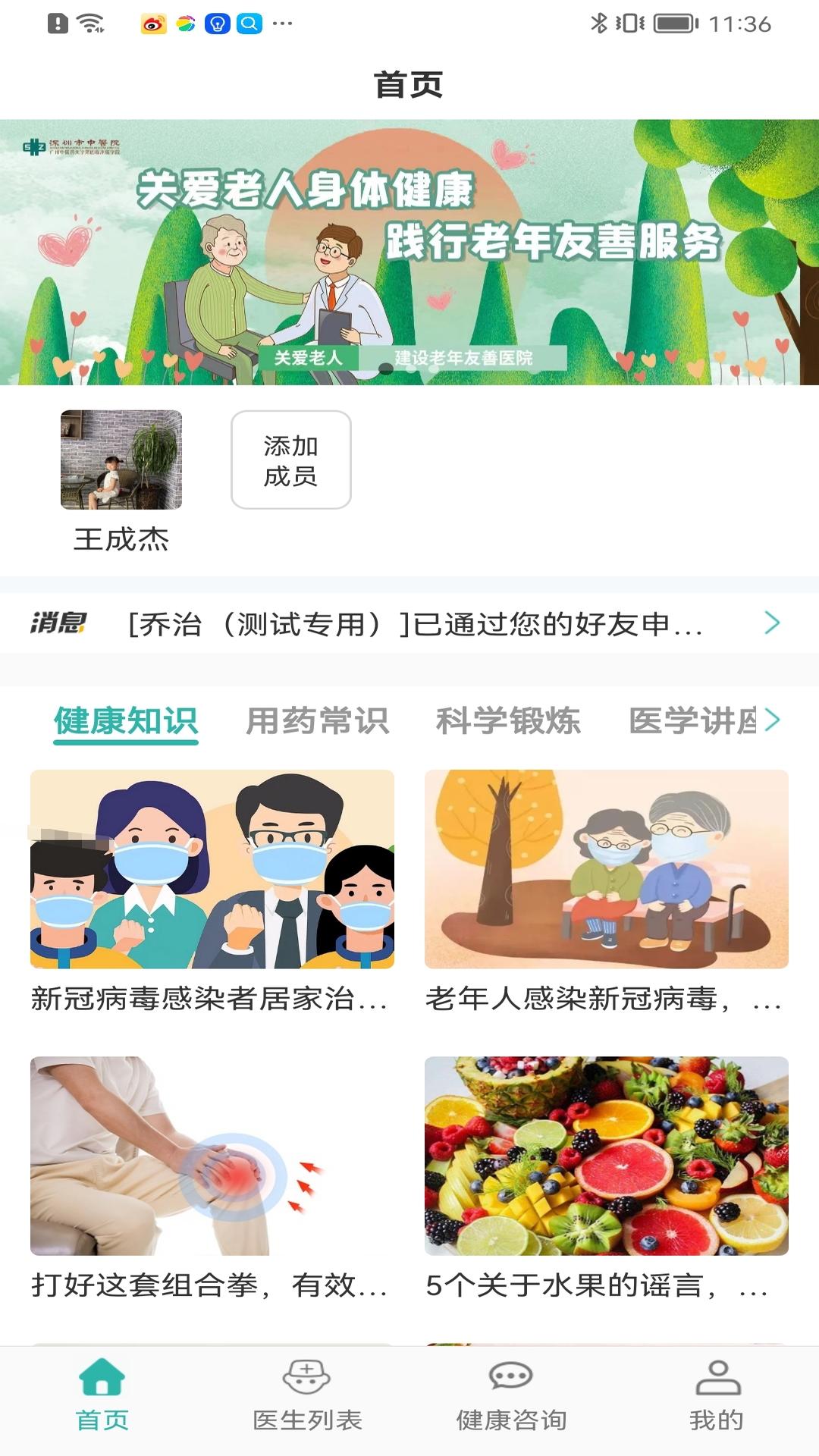Viewport: 819px width, 1456px height.
Task: Tap the 添加成员 button
Action: coord(290,460)
